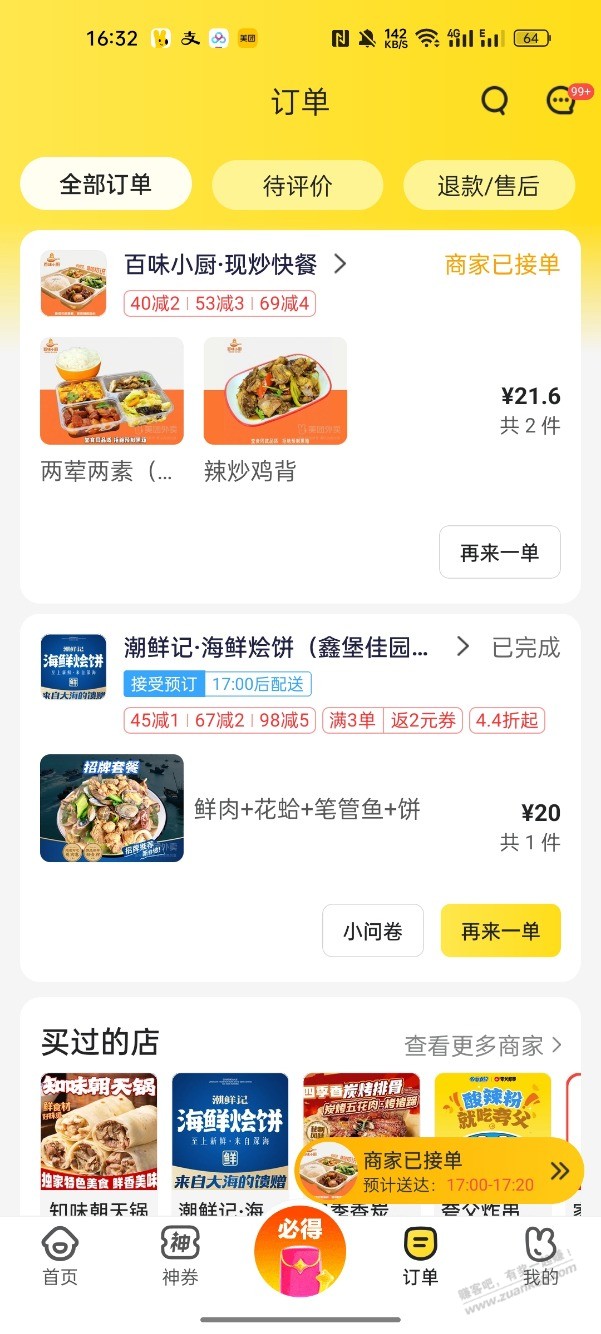601x1334 pixels.
Task: Open the 小问卷 survey
Action: click(372, 931)
